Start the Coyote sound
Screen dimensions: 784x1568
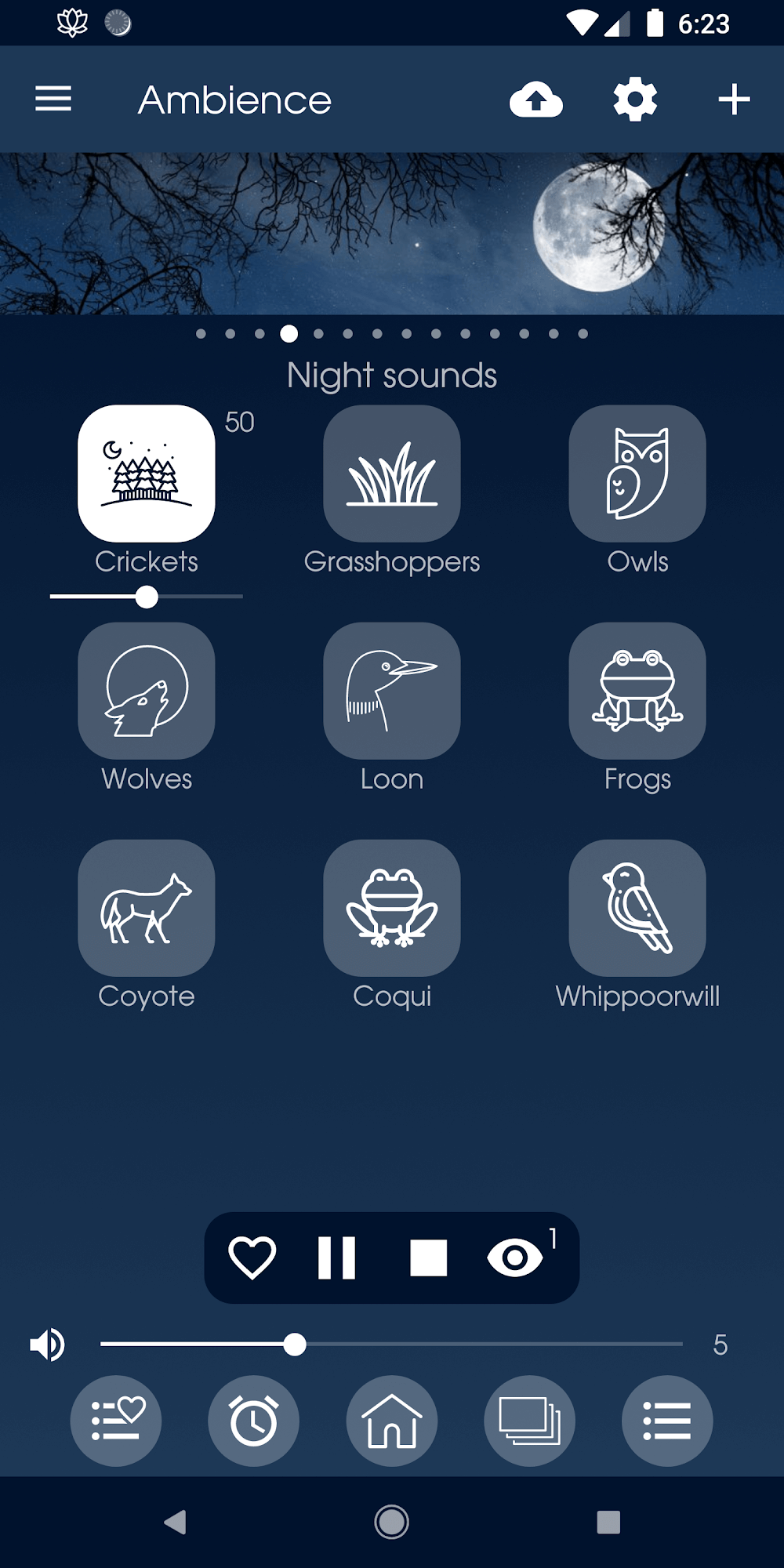(147, 908)
